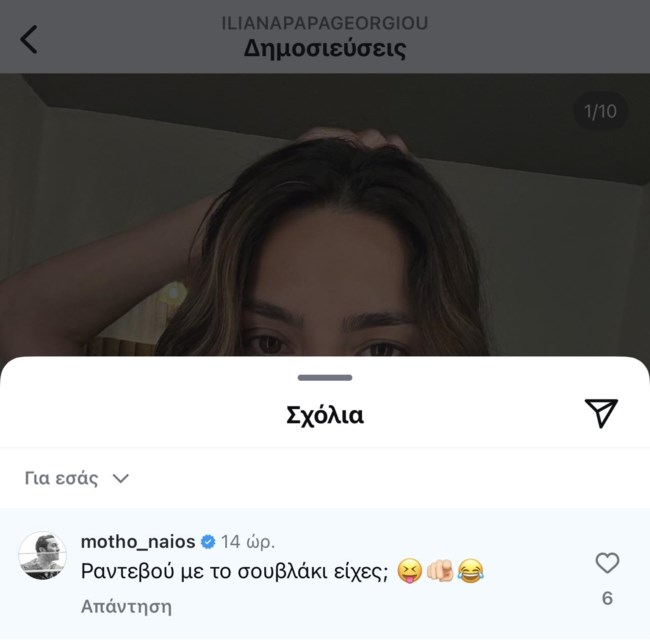Reply to motho_naios via 'Απάντηση'
This screenshot has width=650, height=641.
[126, 606]
